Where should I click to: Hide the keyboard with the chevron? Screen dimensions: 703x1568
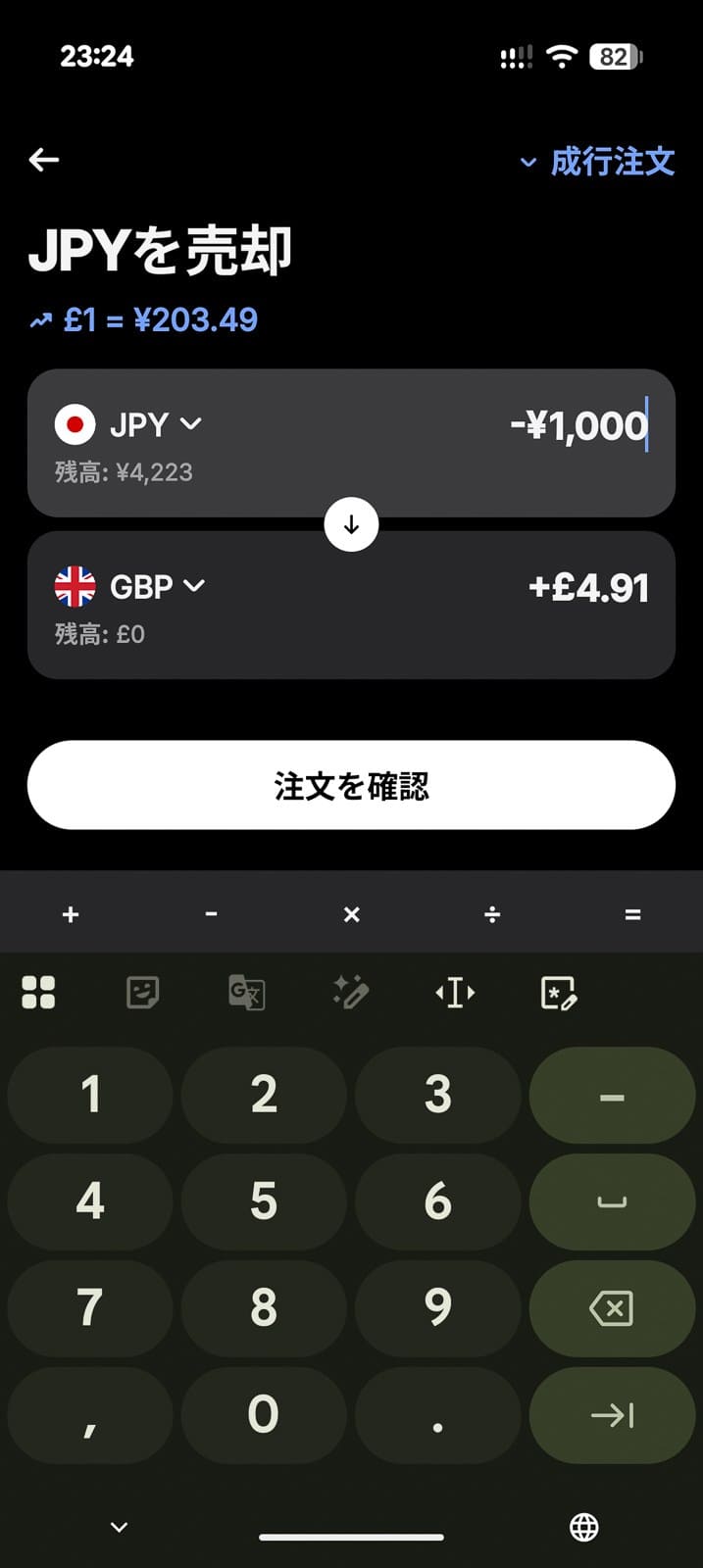pyautogui.click(x=119, y=1527)
